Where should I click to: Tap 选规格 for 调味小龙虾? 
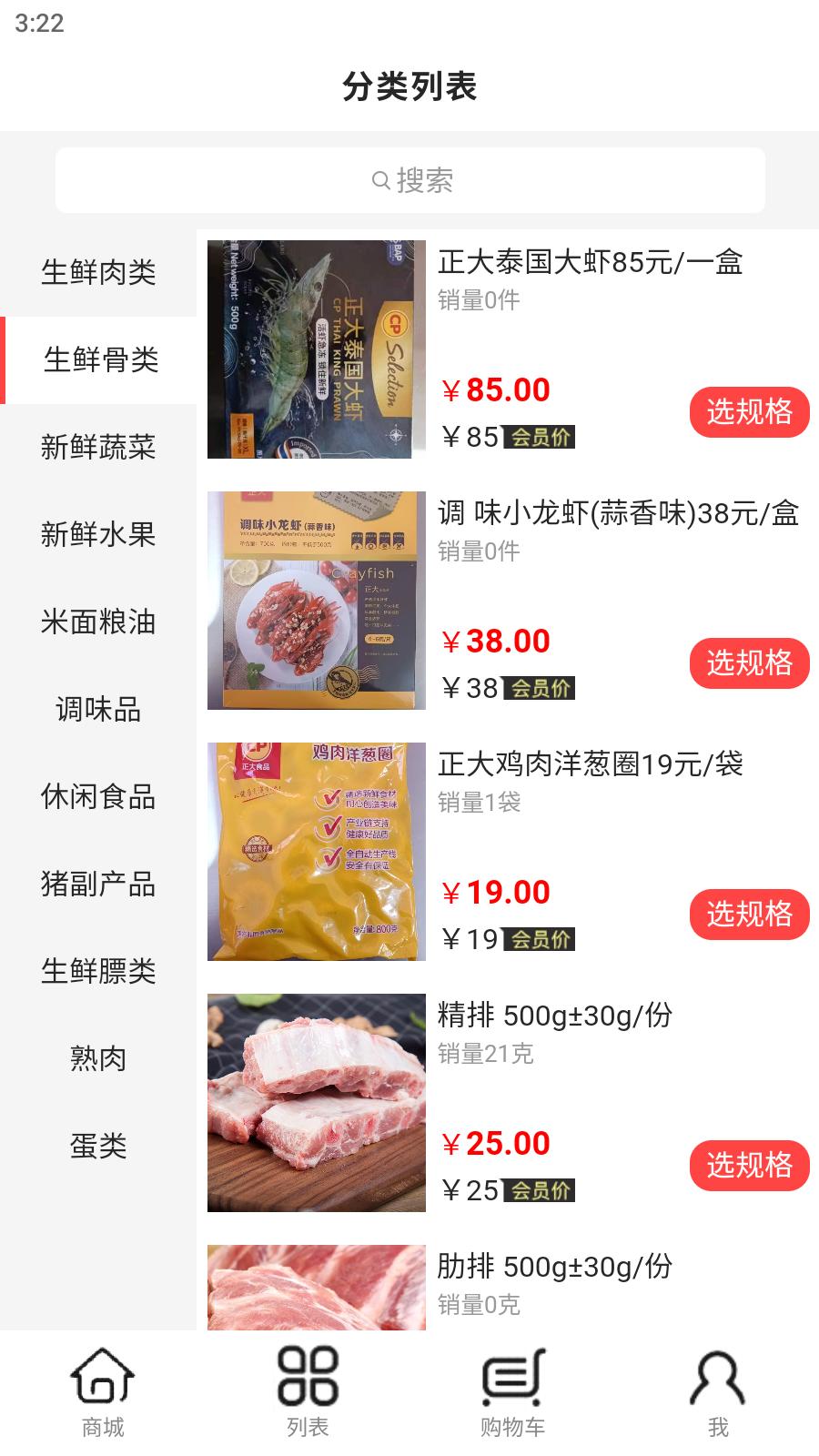click(749, 663)
